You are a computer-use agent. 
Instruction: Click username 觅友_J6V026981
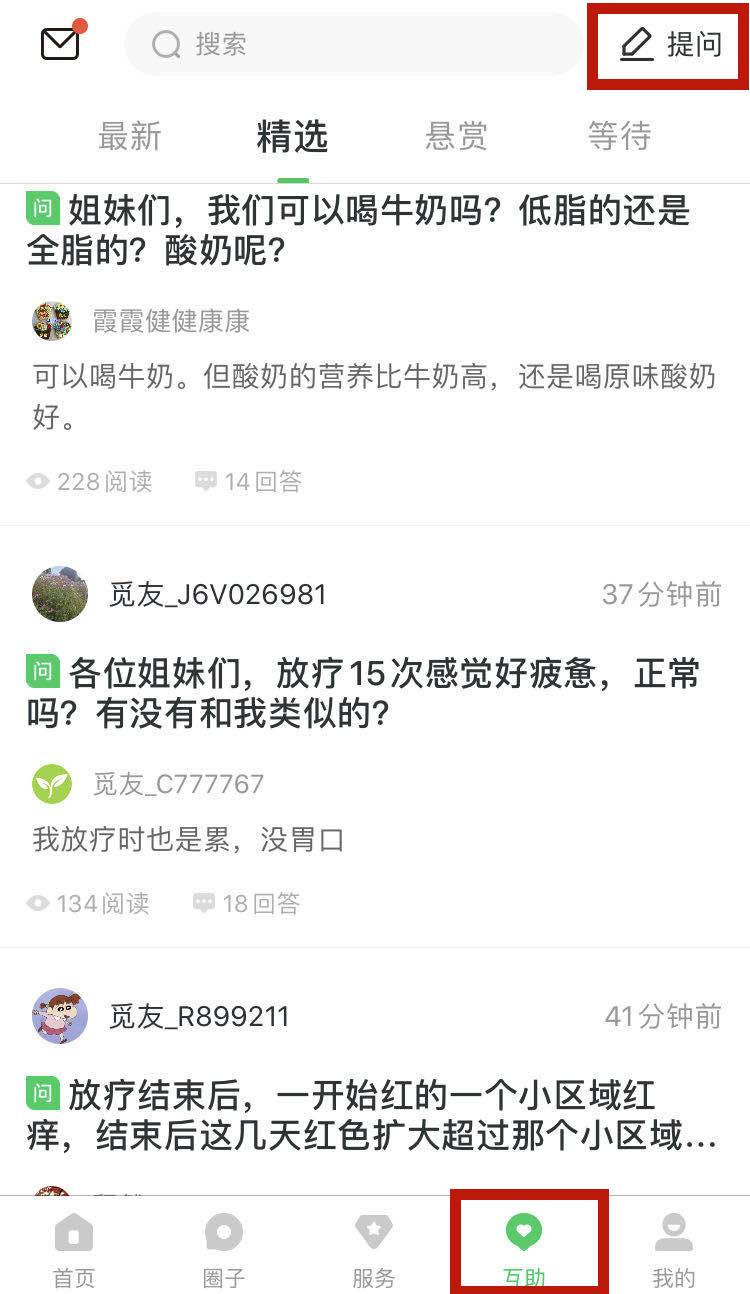point(217,593)
